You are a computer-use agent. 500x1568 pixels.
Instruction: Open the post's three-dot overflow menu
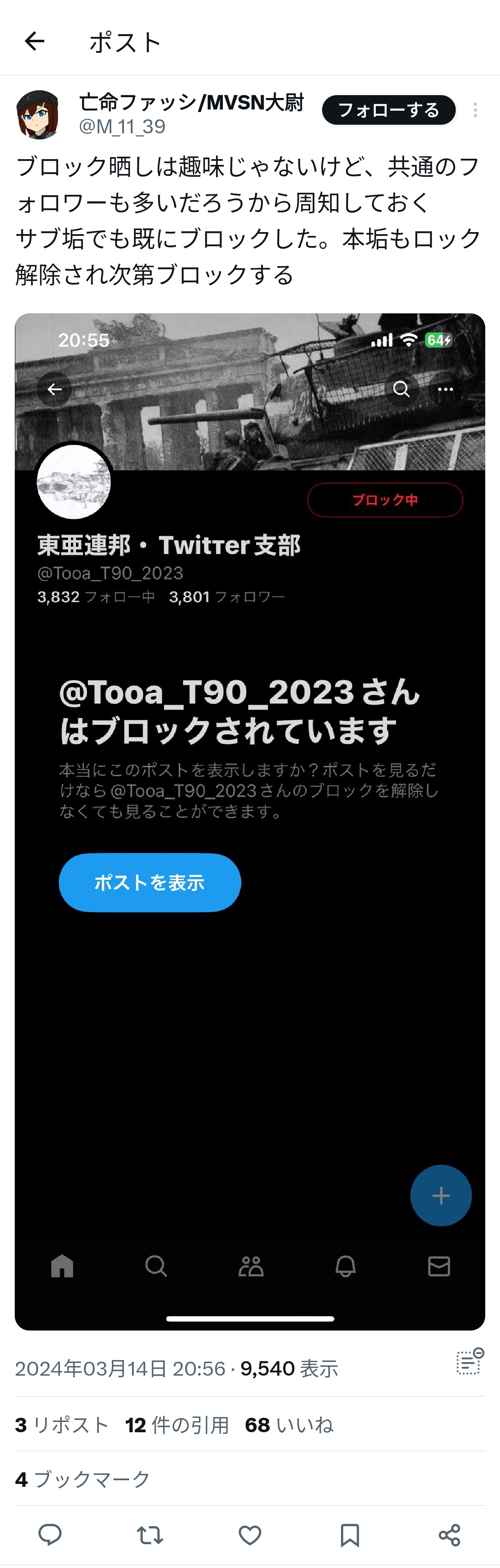[x=475, y=110]
